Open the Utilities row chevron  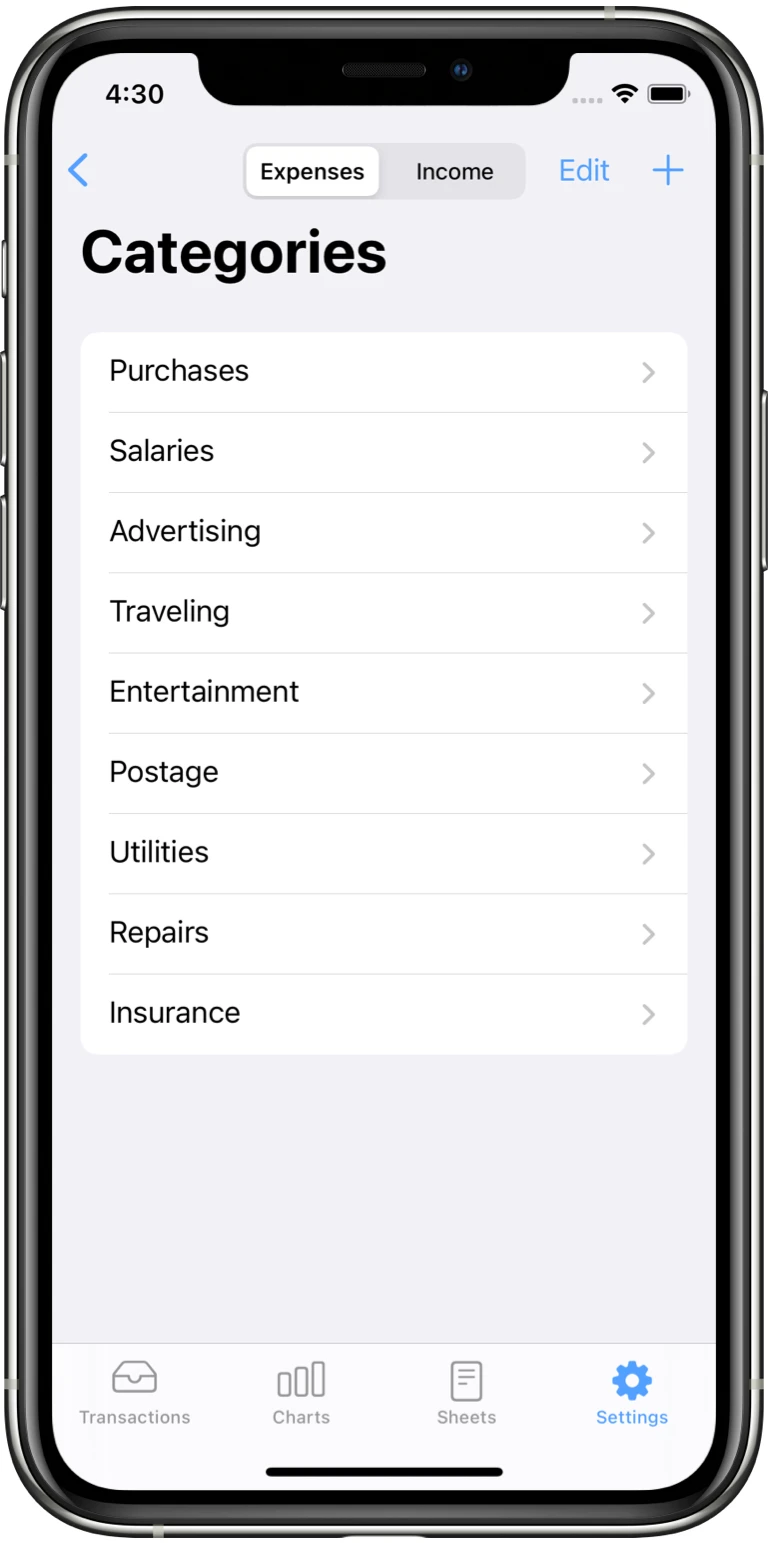coord(649,854)
